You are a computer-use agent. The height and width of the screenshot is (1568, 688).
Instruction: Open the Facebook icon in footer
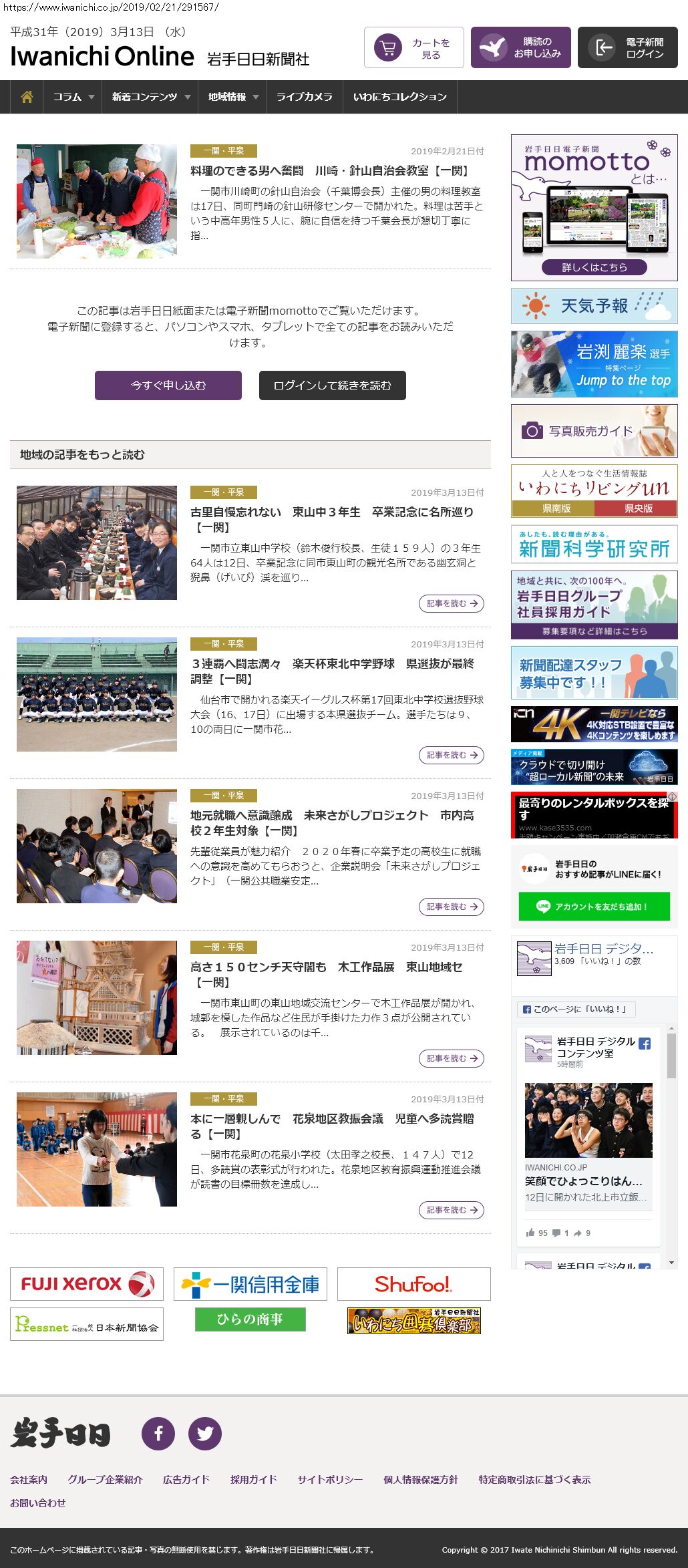(158, 1433)
